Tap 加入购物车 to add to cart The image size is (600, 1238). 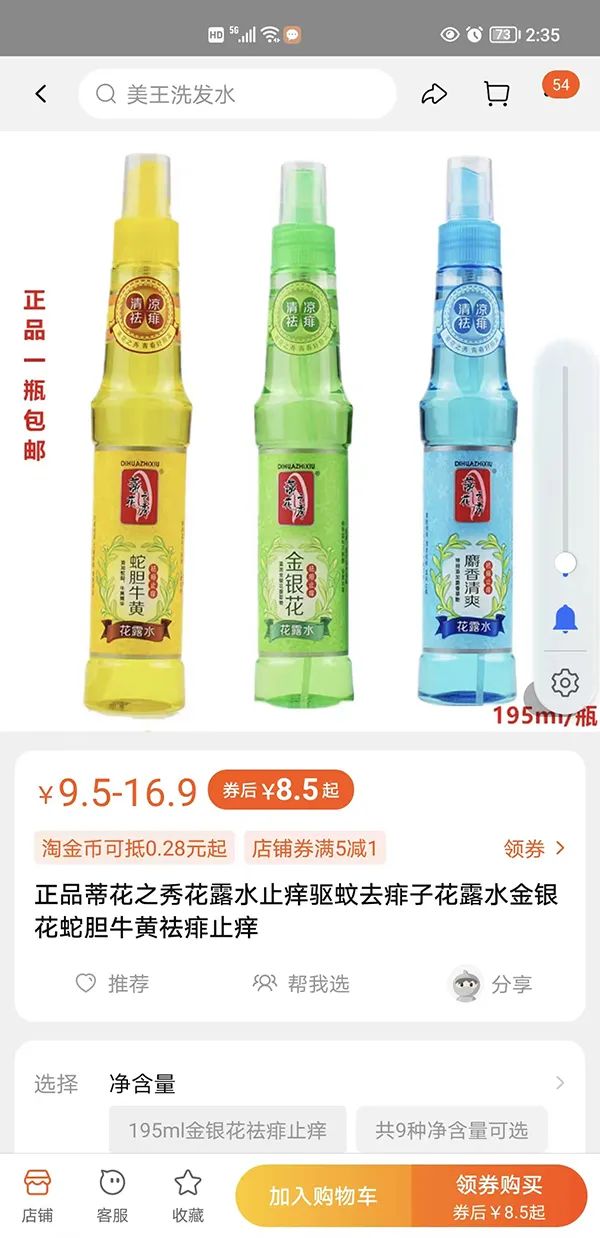(x=323, y=1196)
